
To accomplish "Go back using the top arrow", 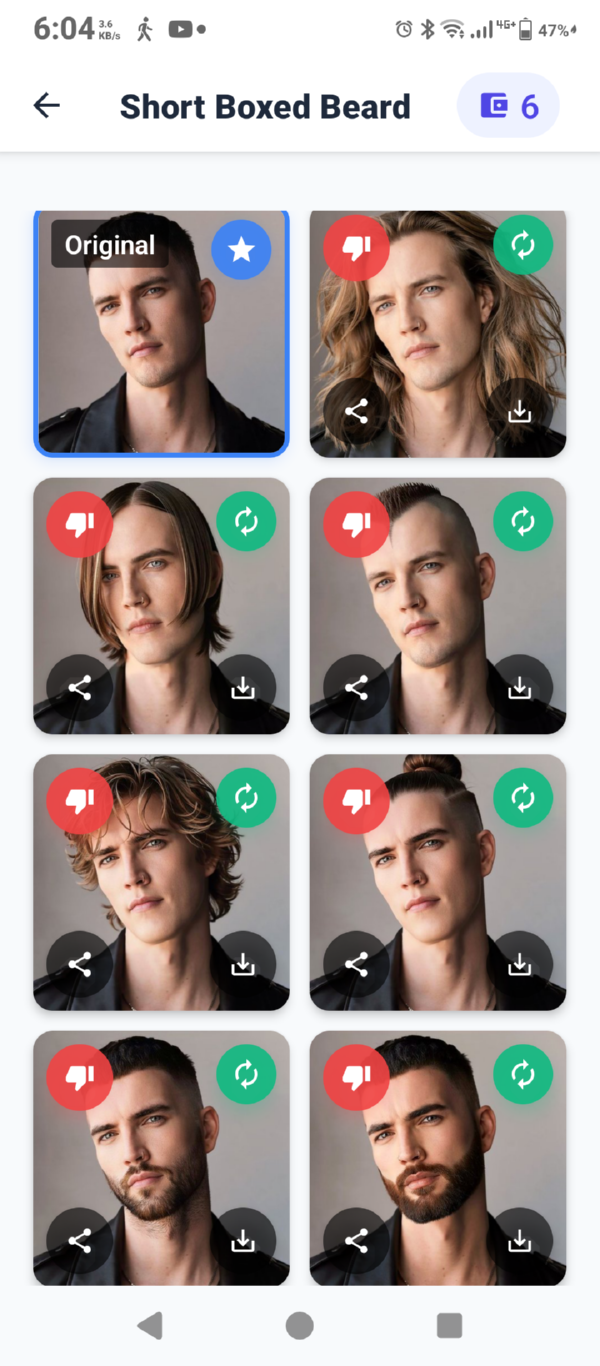I will tap(47, 106).
